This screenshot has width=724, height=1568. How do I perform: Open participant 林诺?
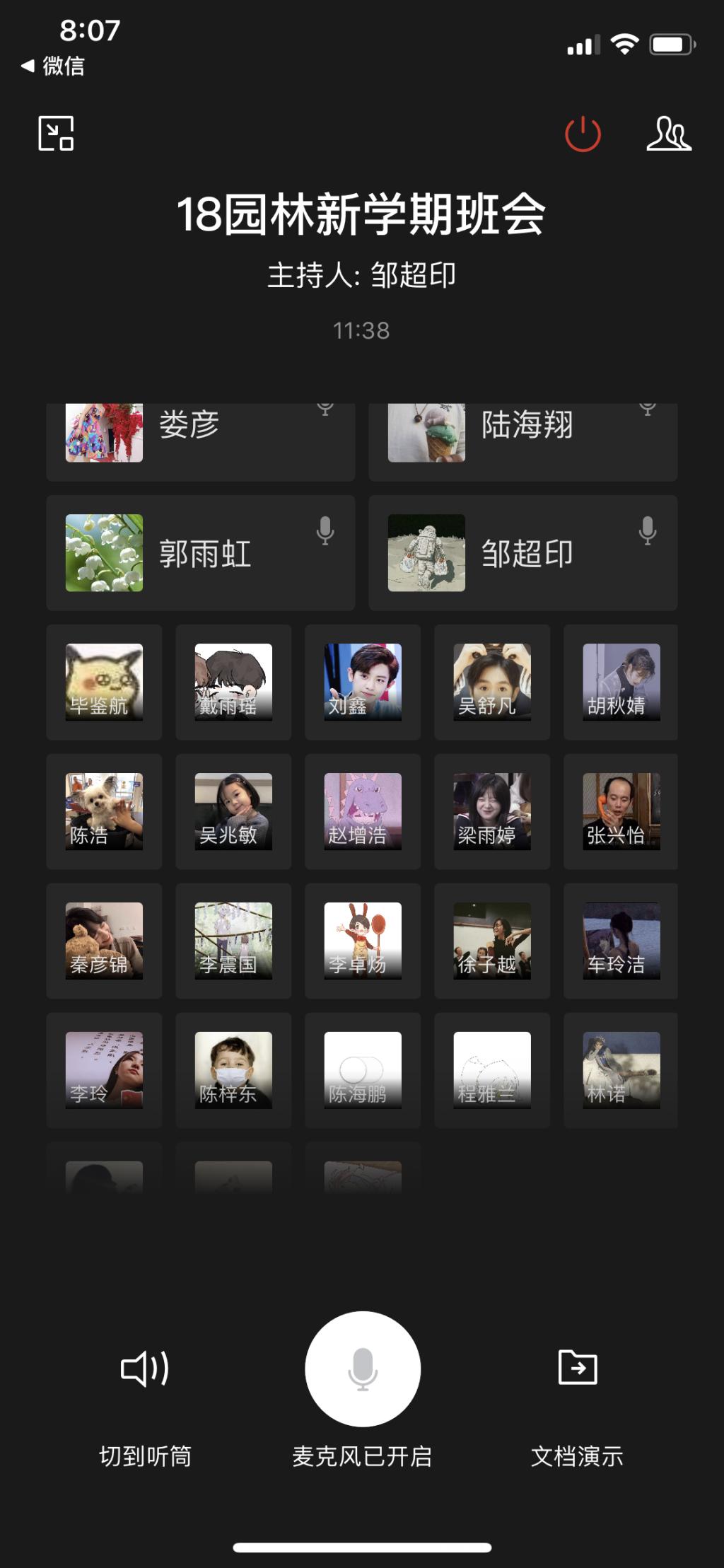click(621, 1070)
